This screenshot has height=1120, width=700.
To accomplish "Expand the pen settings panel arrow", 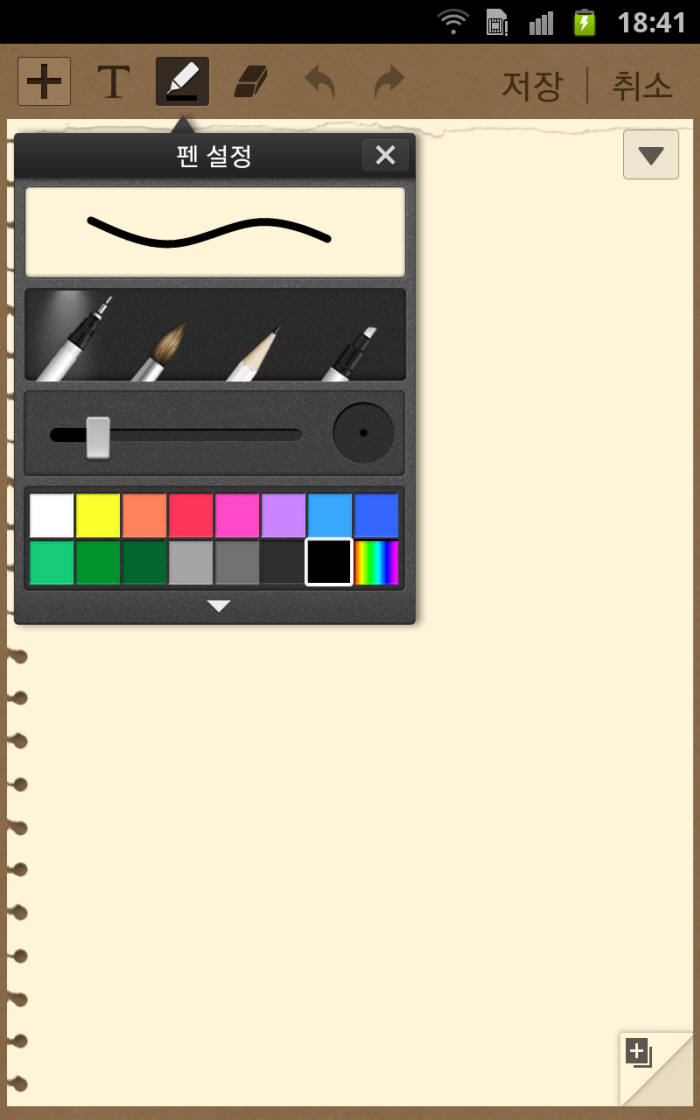I will click(218, 606).
